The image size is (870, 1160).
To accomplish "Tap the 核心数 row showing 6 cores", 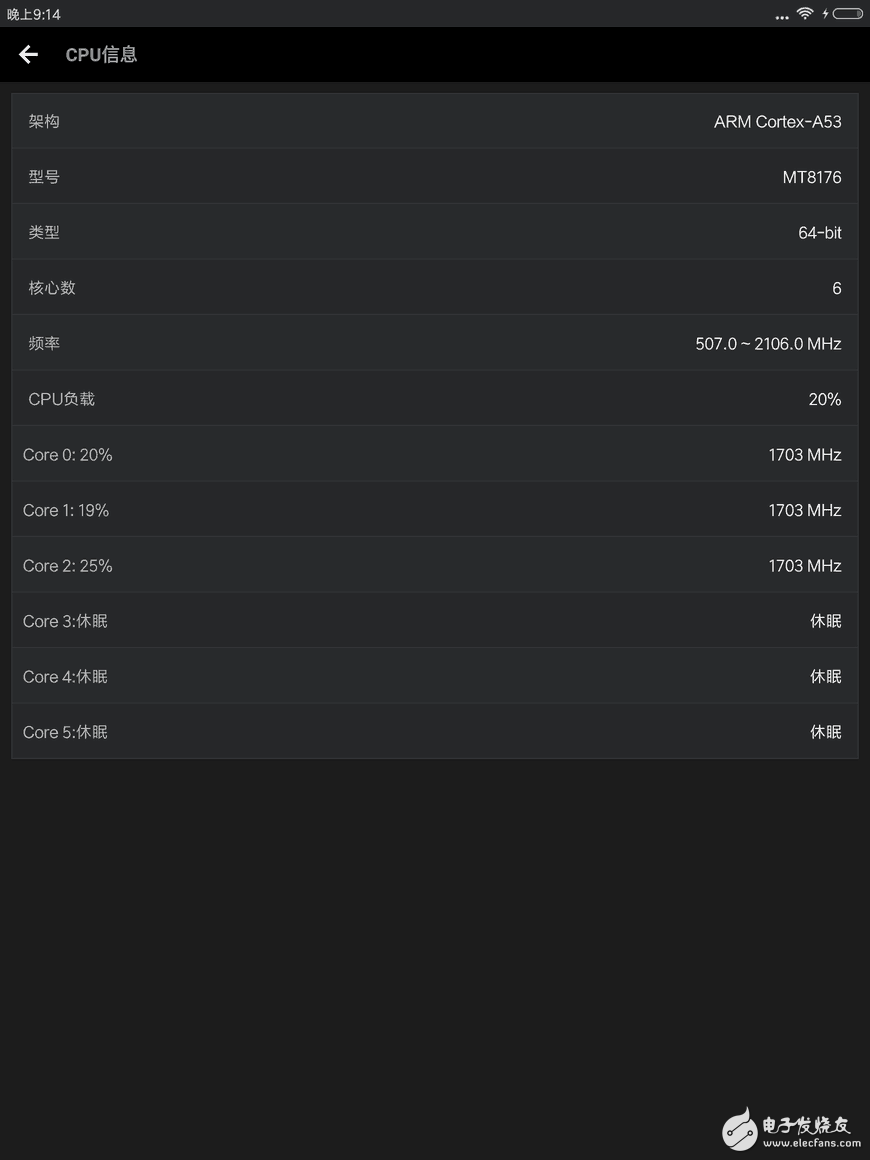I will tap(435, 287).
